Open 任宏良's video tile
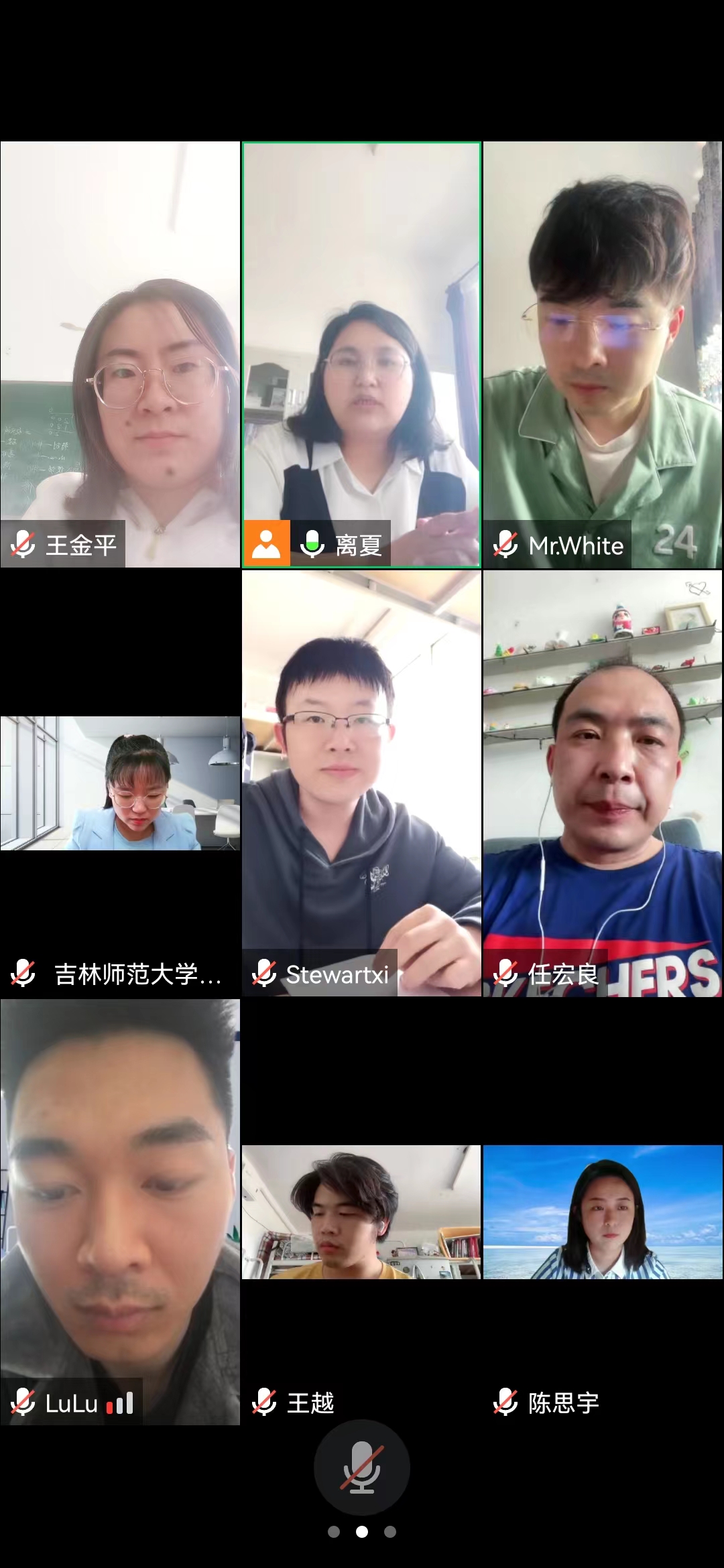The image size is (724, 1568). tap(603, 783)
